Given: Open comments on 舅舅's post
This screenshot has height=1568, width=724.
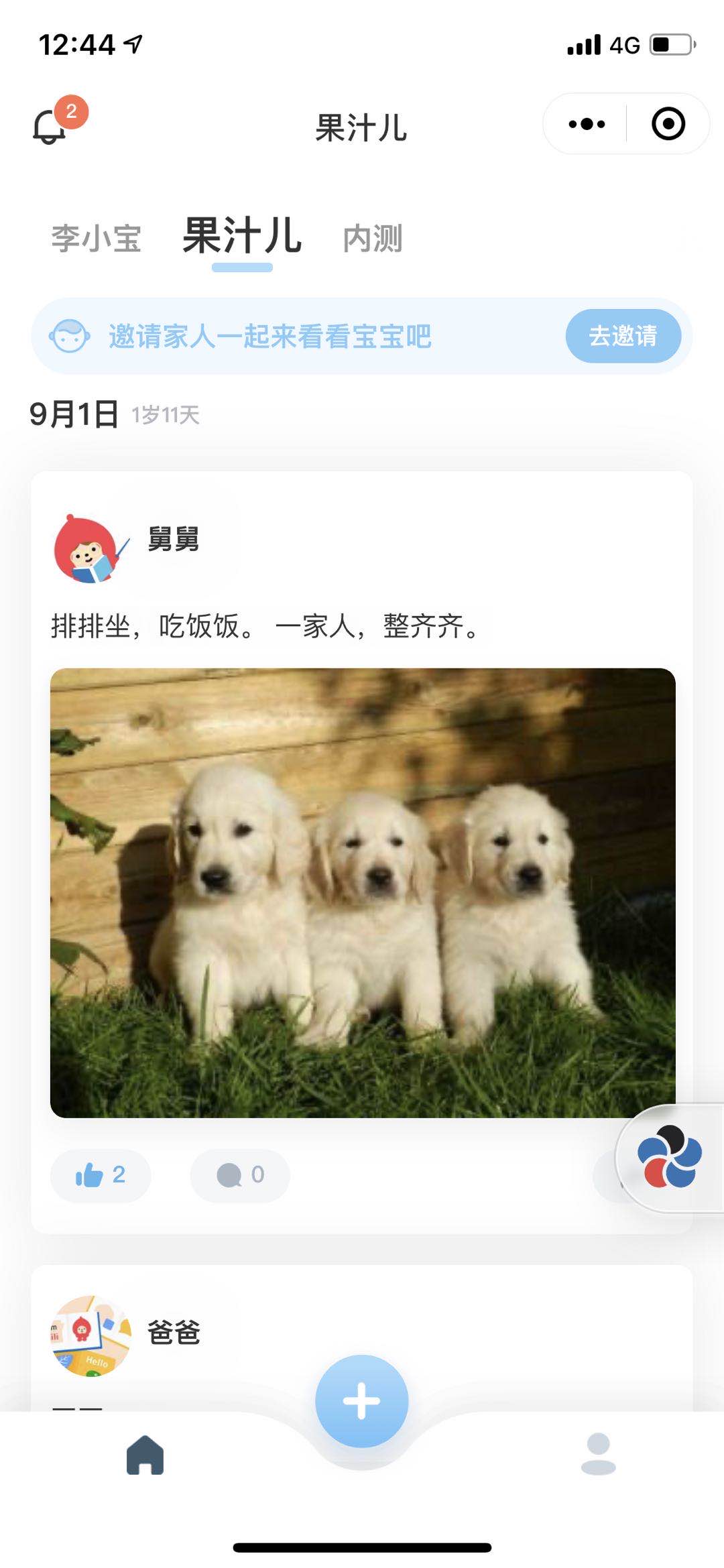Looking at the screenshot, I should pos(240,1174).
